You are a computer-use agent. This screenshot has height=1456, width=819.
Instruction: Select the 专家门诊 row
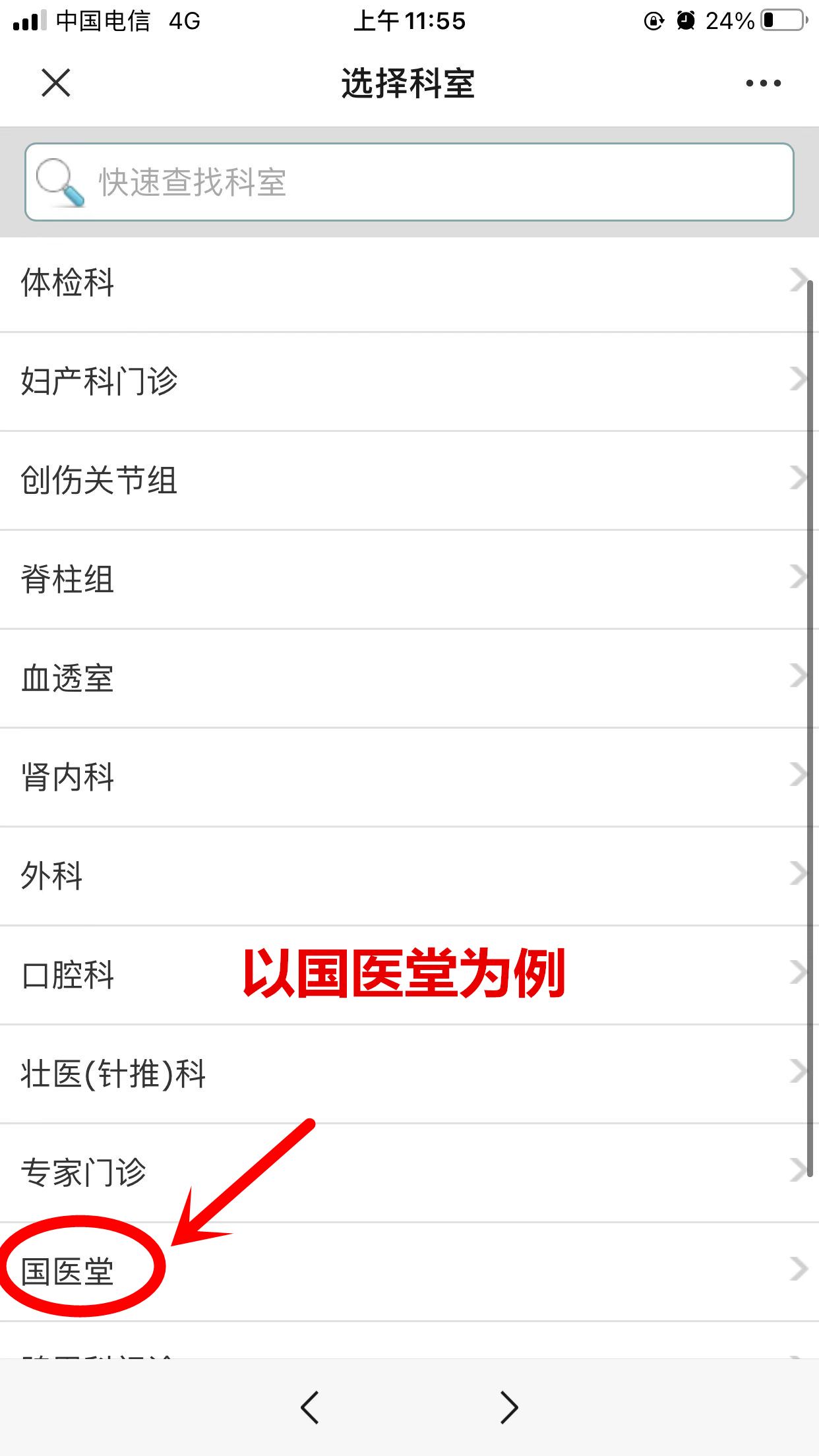(x=409, y=1172)
